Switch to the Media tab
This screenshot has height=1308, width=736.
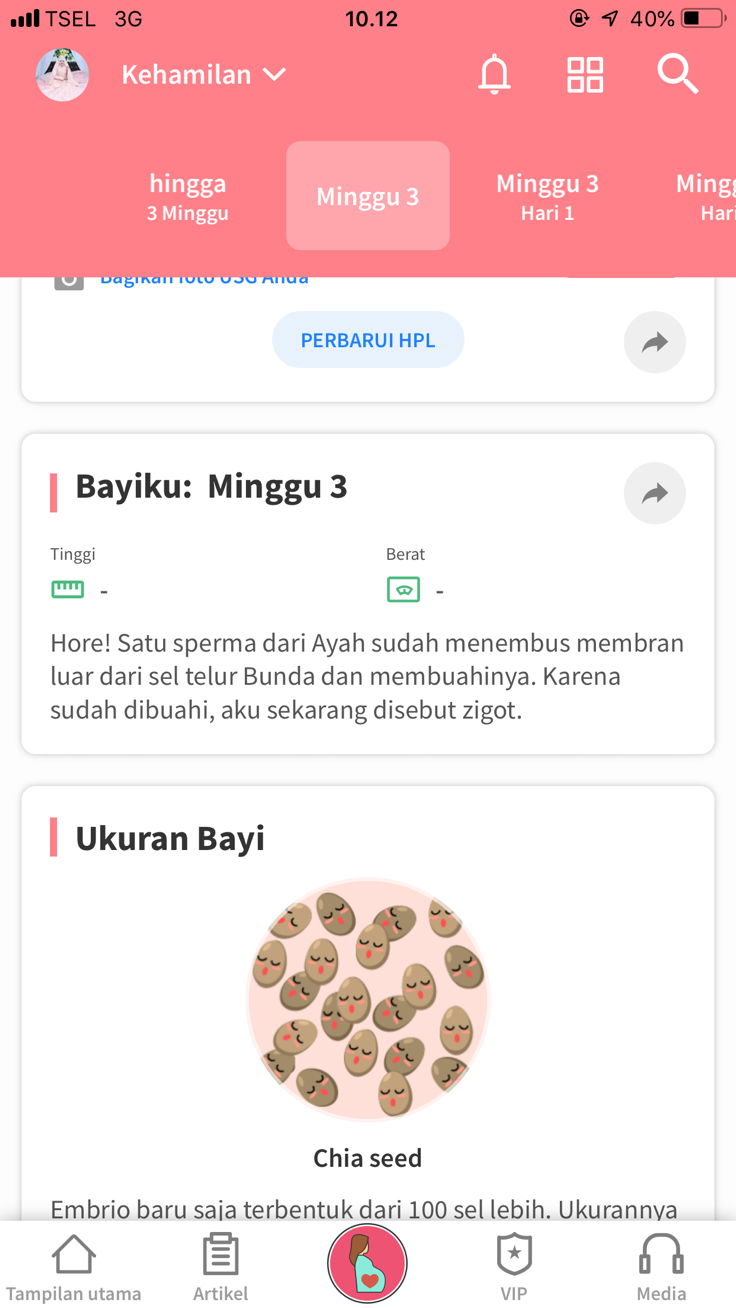tap(661, 1267)
